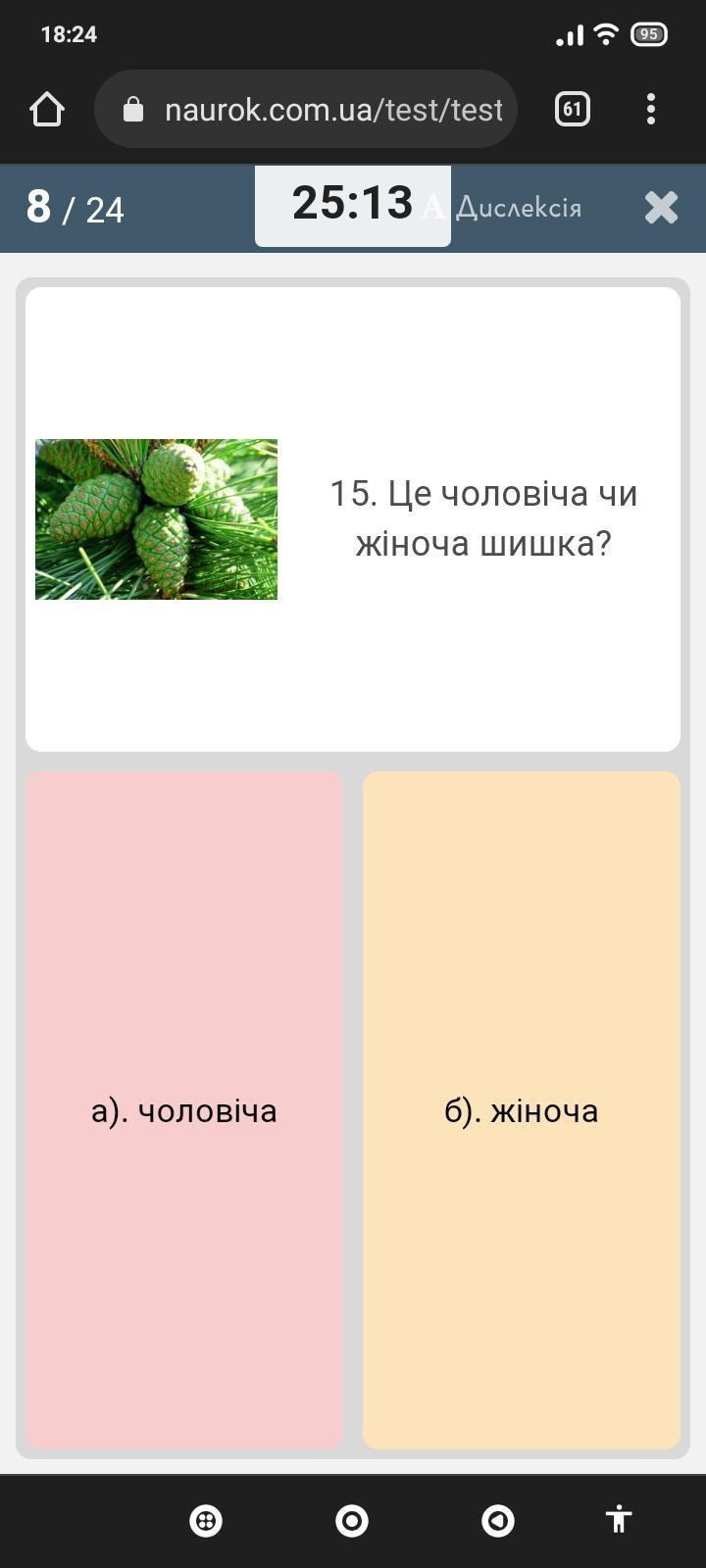Select answer а). чоловіча
The height and width of the screenshot is (1568, 706).
[184, 1110]
